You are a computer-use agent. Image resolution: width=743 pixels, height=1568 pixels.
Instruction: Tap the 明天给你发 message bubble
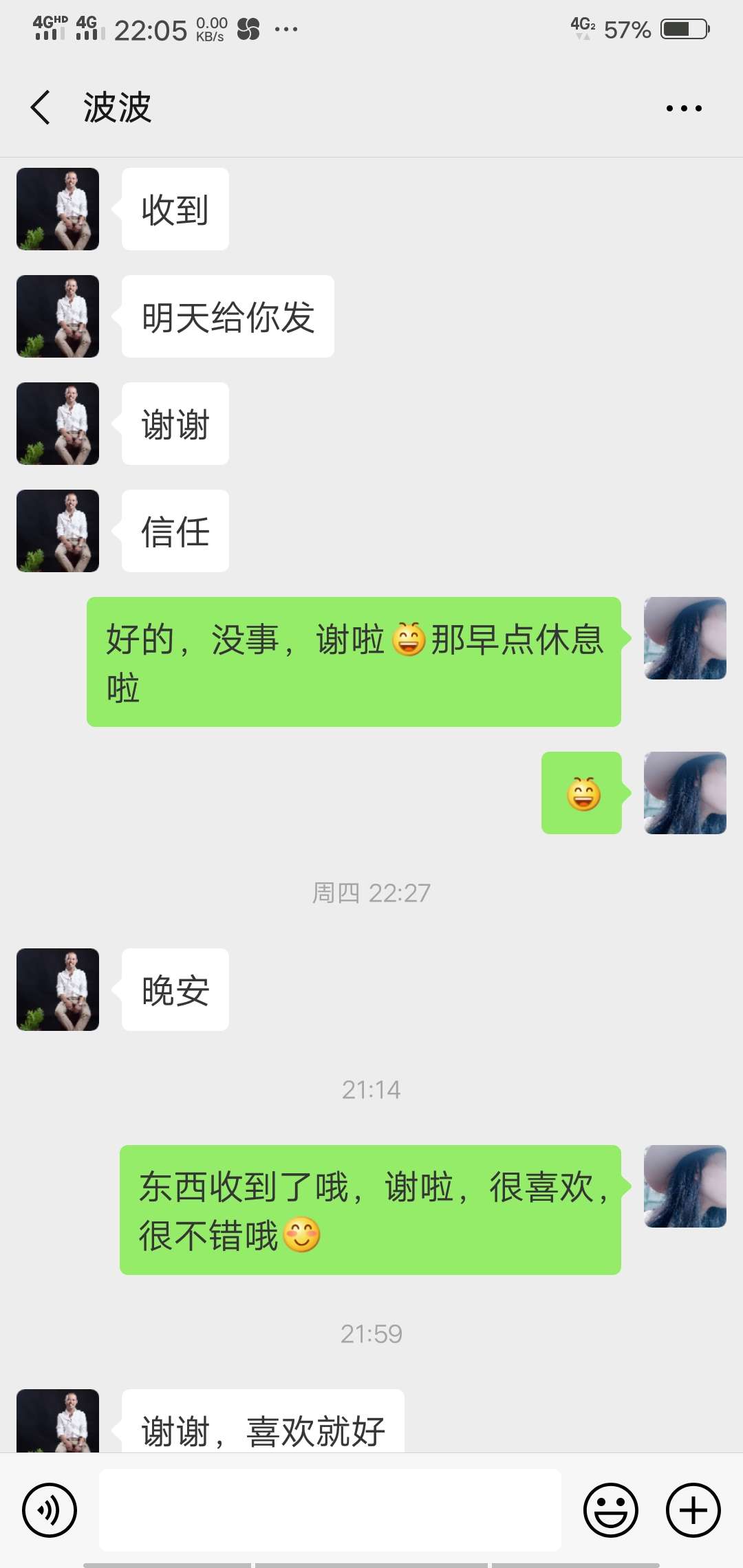[226, 316]
